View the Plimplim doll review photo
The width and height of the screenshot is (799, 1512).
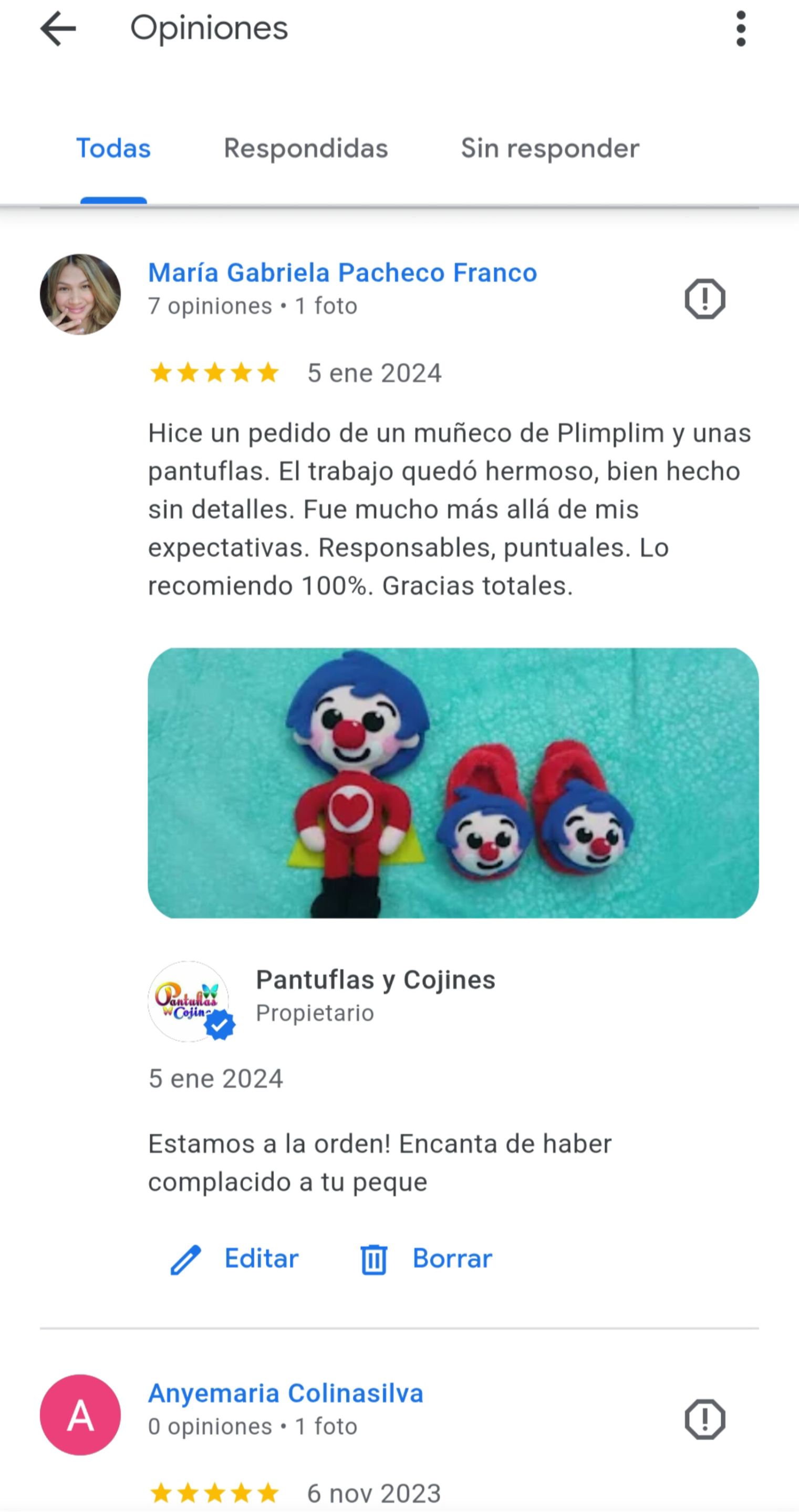click(452, 782)
